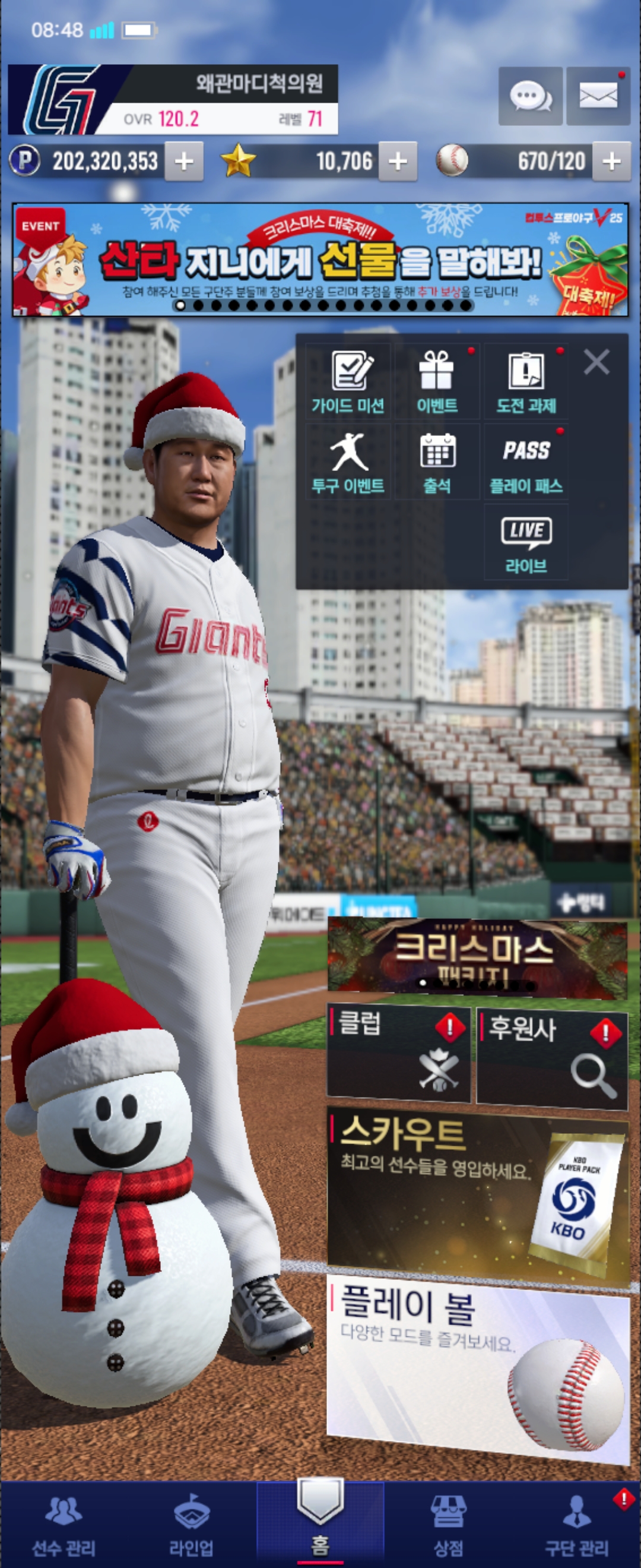Add more P points with plus button

pos(183,162)
